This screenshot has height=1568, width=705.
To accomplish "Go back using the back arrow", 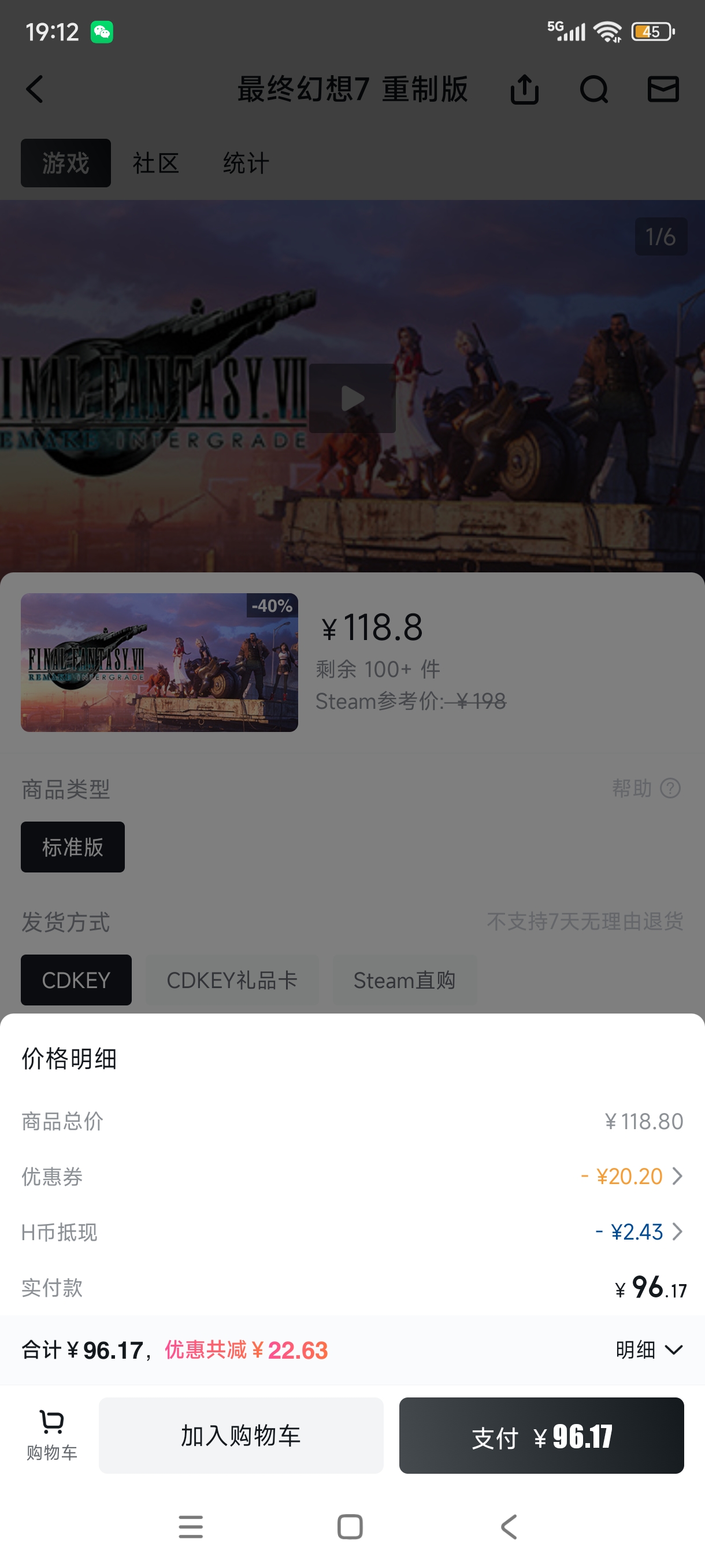I will click(35, 90).
